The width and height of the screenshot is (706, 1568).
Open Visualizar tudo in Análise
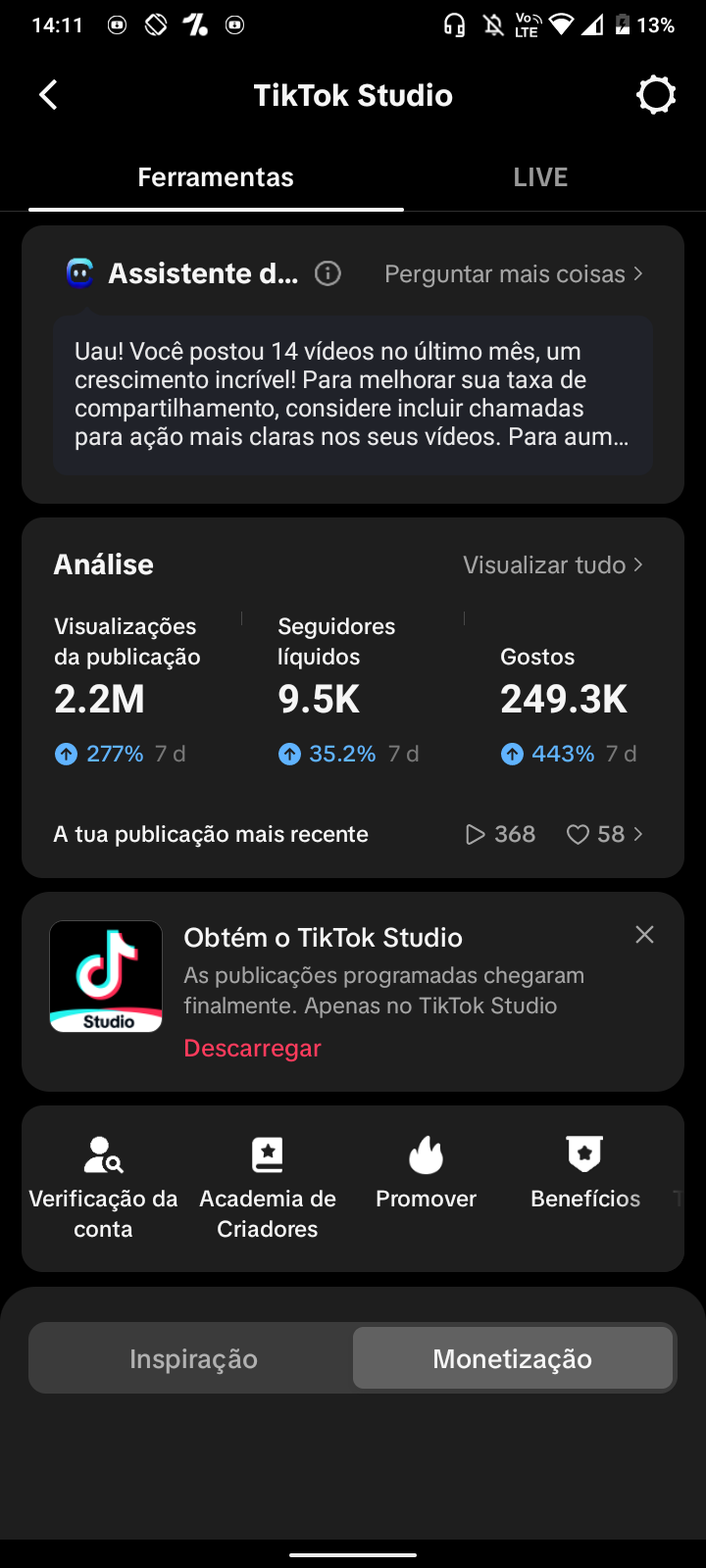(x=553, y=564)
